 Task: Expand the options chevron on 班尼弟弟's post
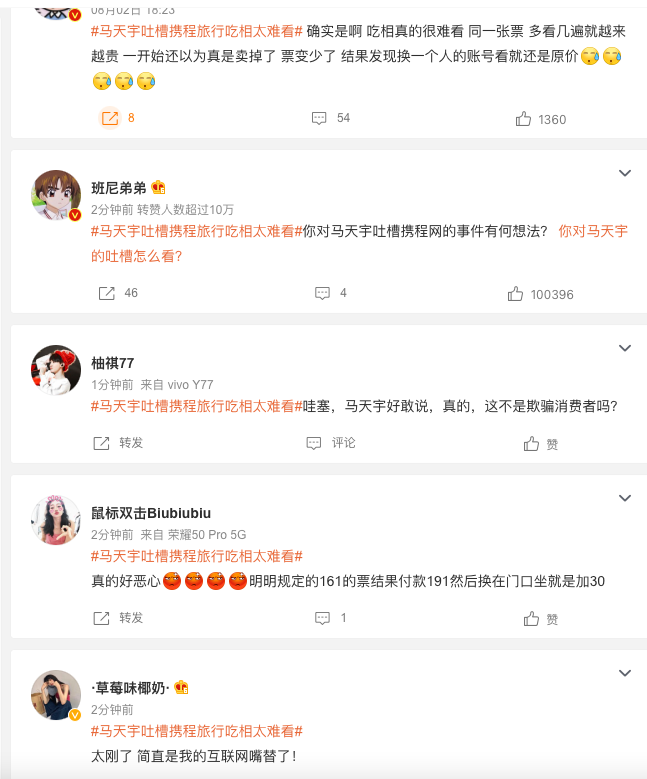[x=624, y=173]
